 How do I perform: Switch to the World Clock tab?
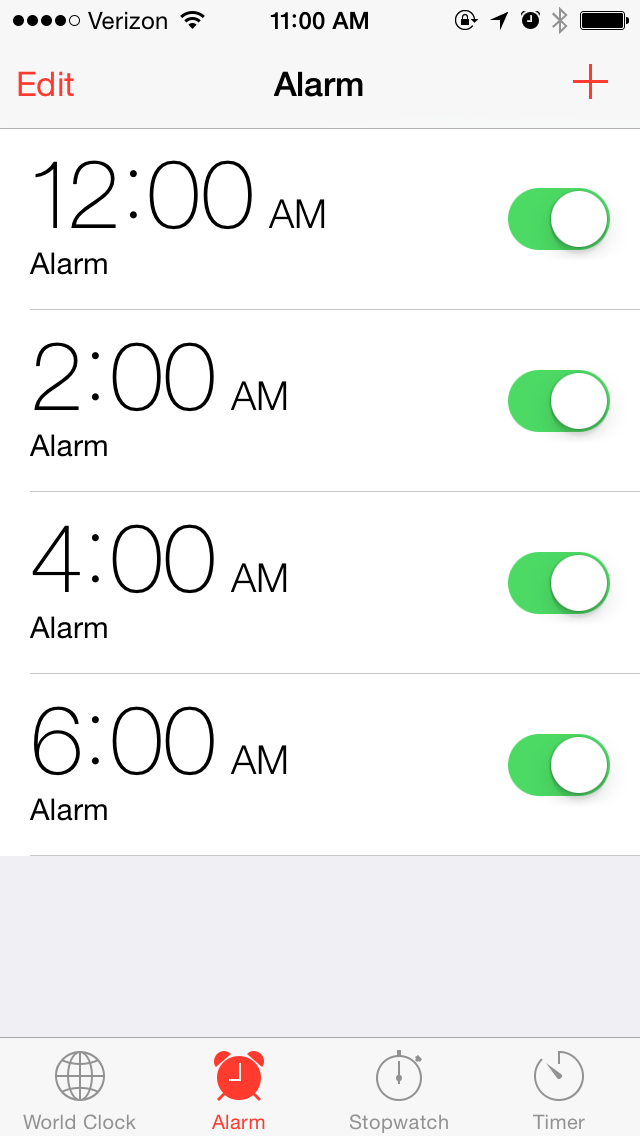pyautogui.click(x=80, y=1090)
